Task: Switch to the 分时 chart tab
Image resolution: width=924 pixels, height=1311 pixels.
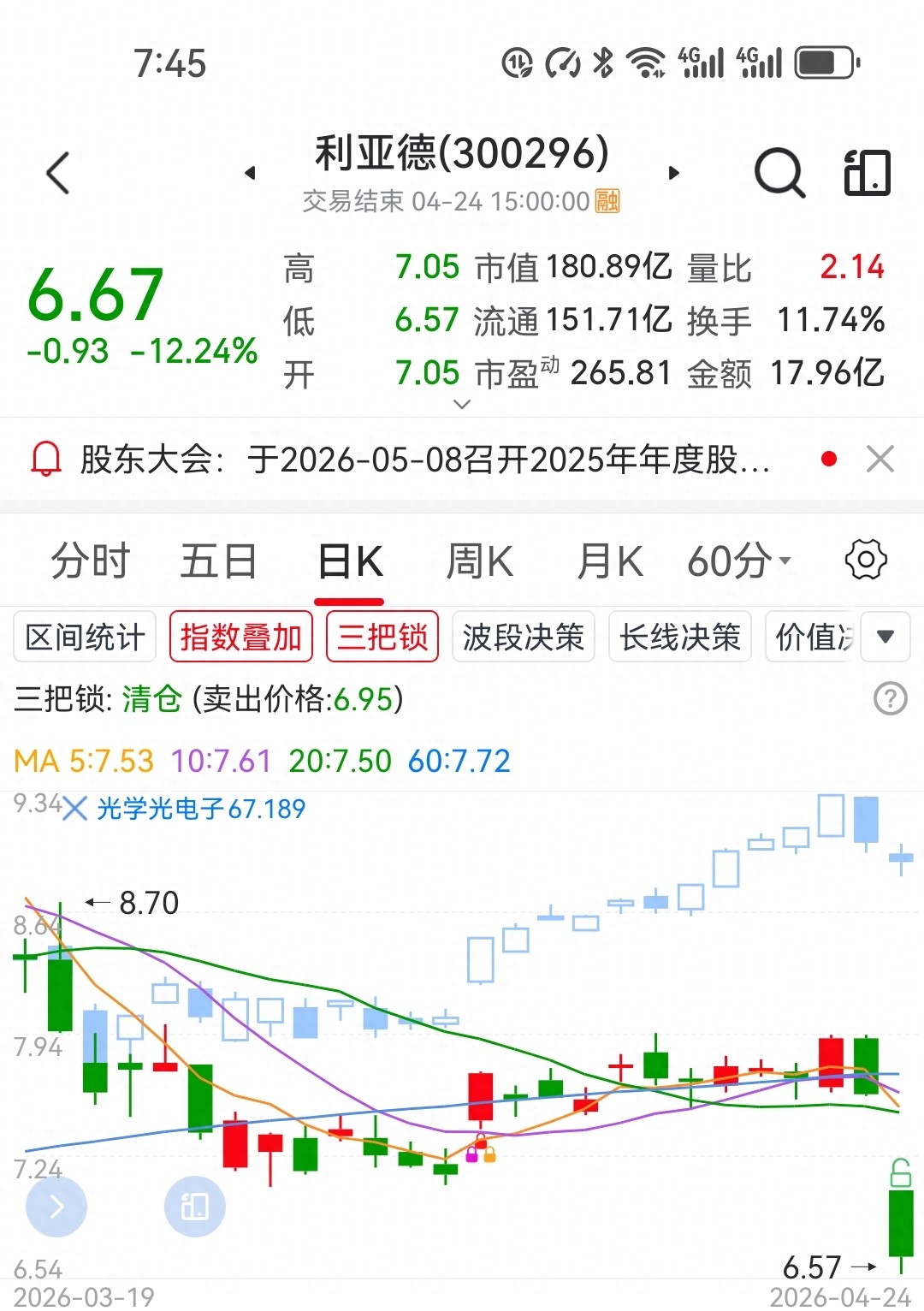Action: 90,562
